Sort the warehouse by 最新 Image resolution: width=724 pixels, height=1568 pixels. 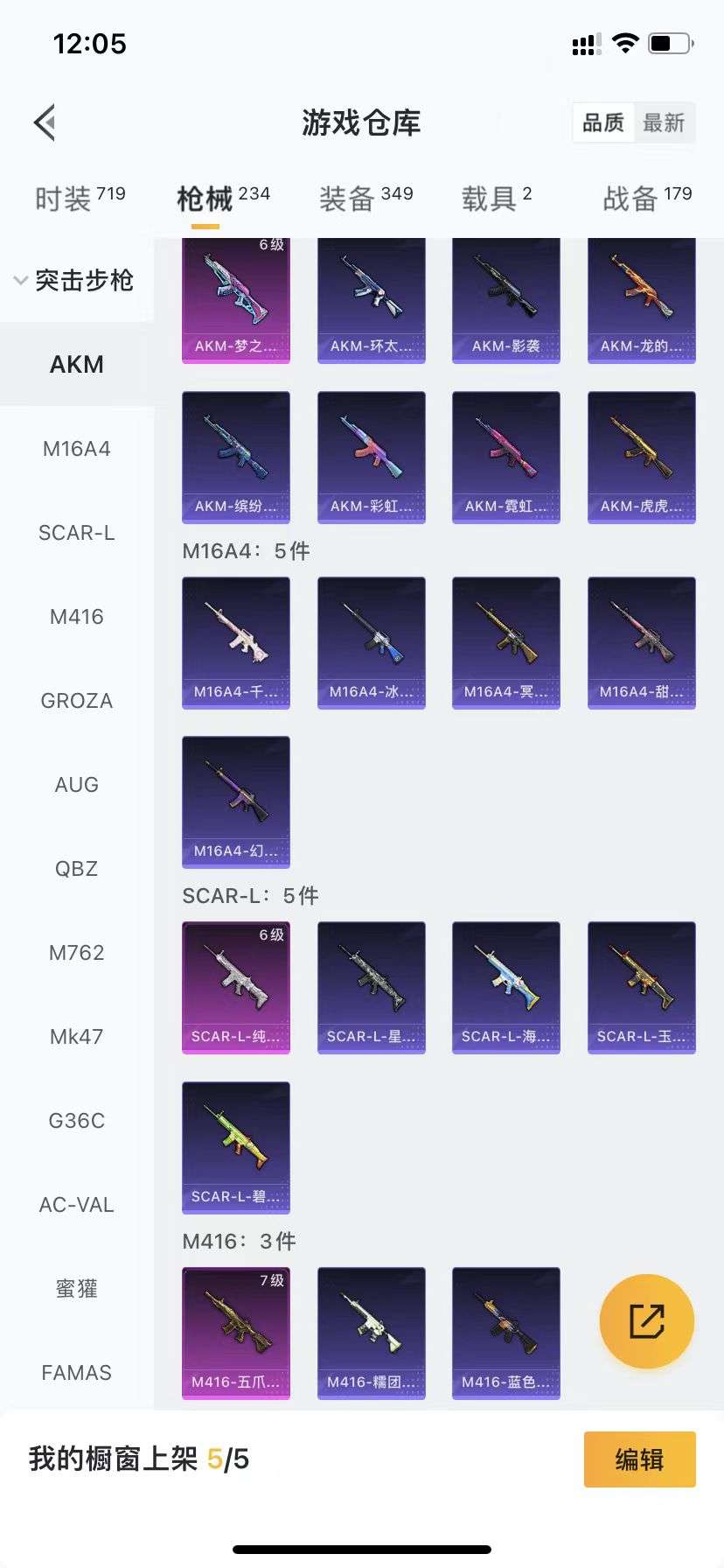[664, 123]
